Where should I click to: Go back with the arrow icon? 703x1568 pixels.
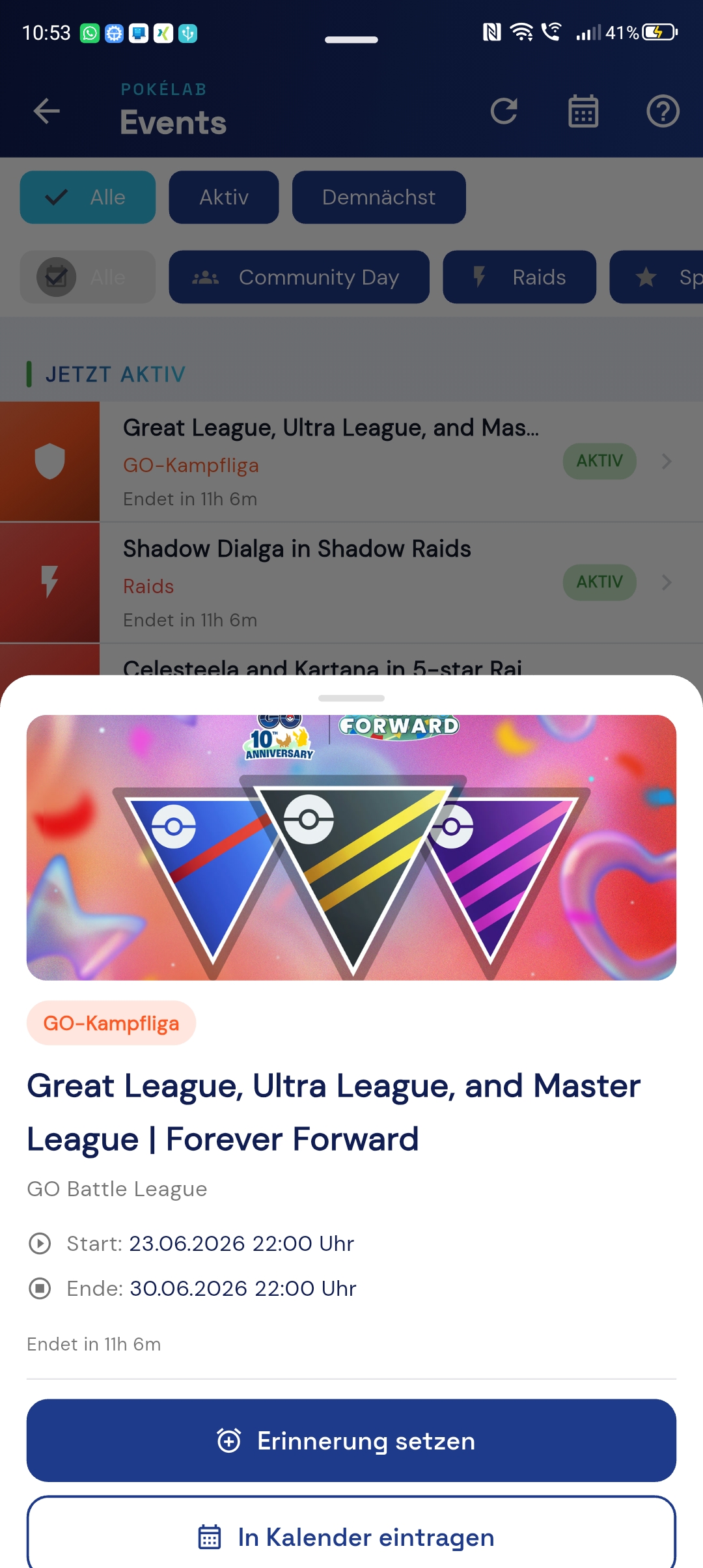tap(47, 111)
